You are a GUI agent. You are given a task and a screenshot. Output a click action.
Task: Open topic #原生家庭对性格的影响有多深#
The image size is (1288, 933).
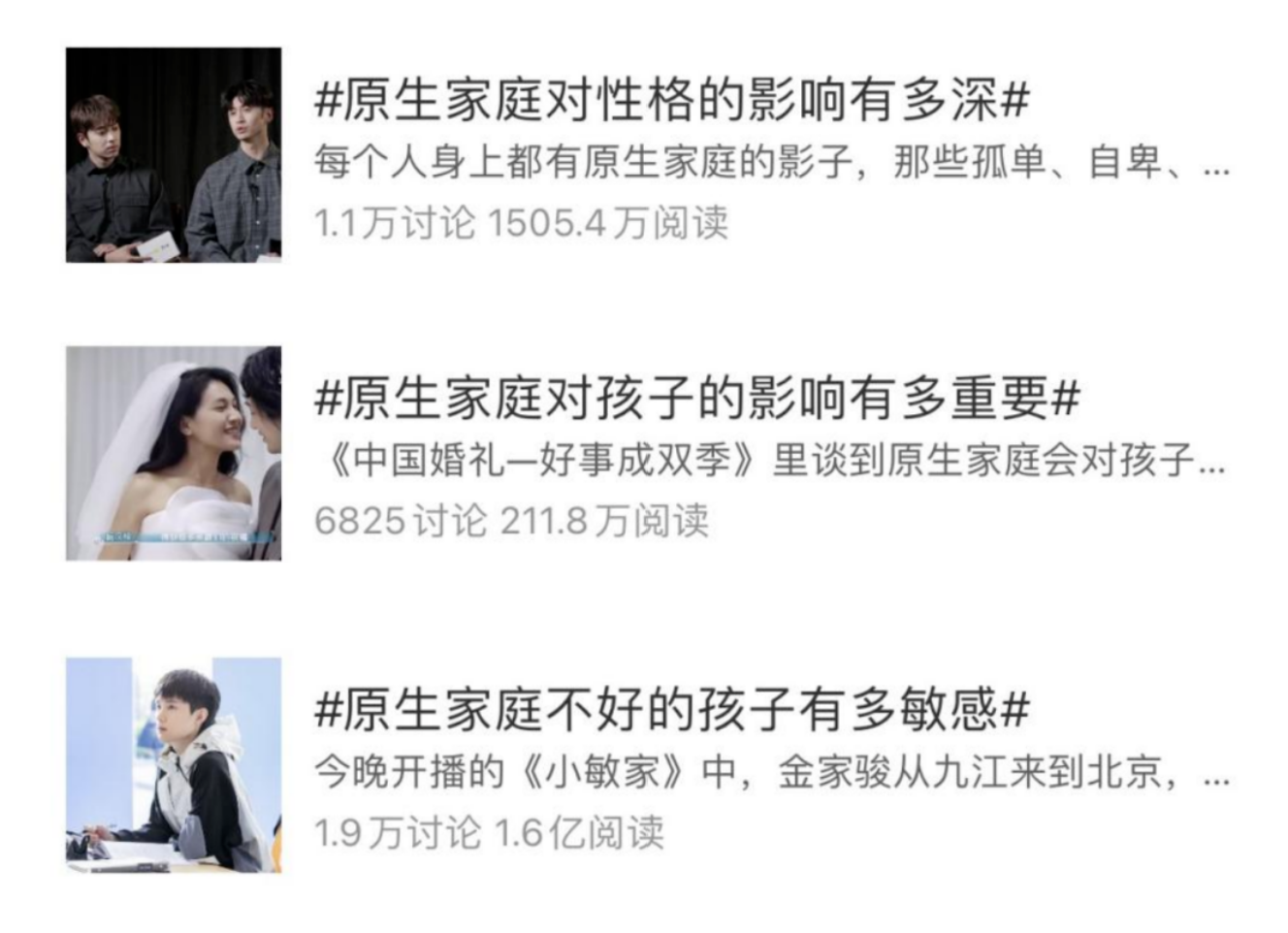(x=671, y=102)
